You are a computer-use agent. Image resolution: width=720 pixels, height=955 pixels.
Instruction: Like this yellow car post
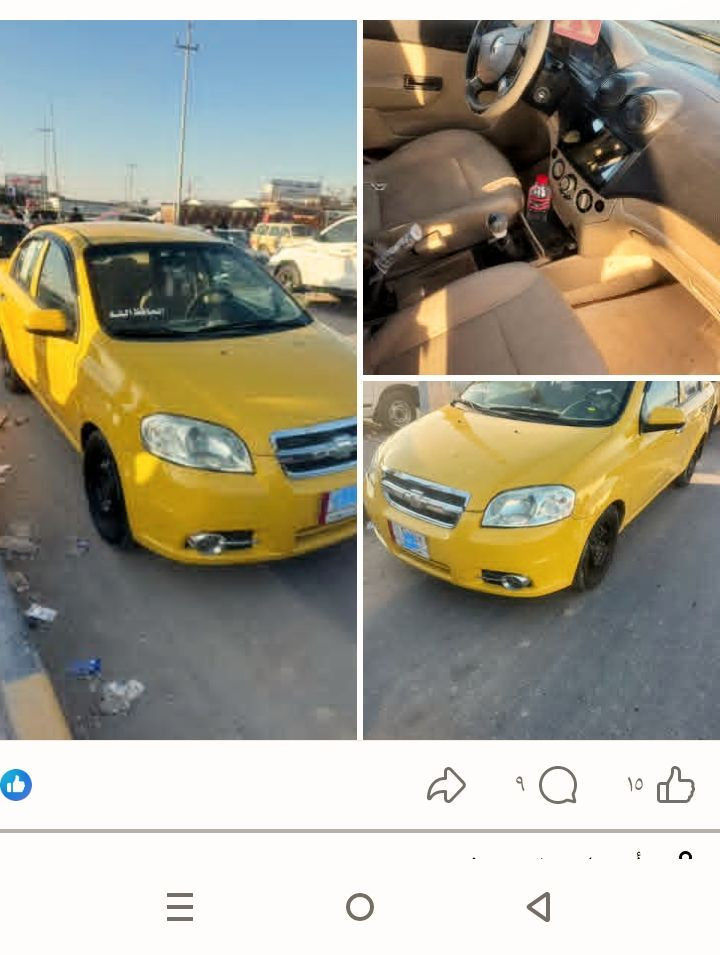(x=676, y=785)
